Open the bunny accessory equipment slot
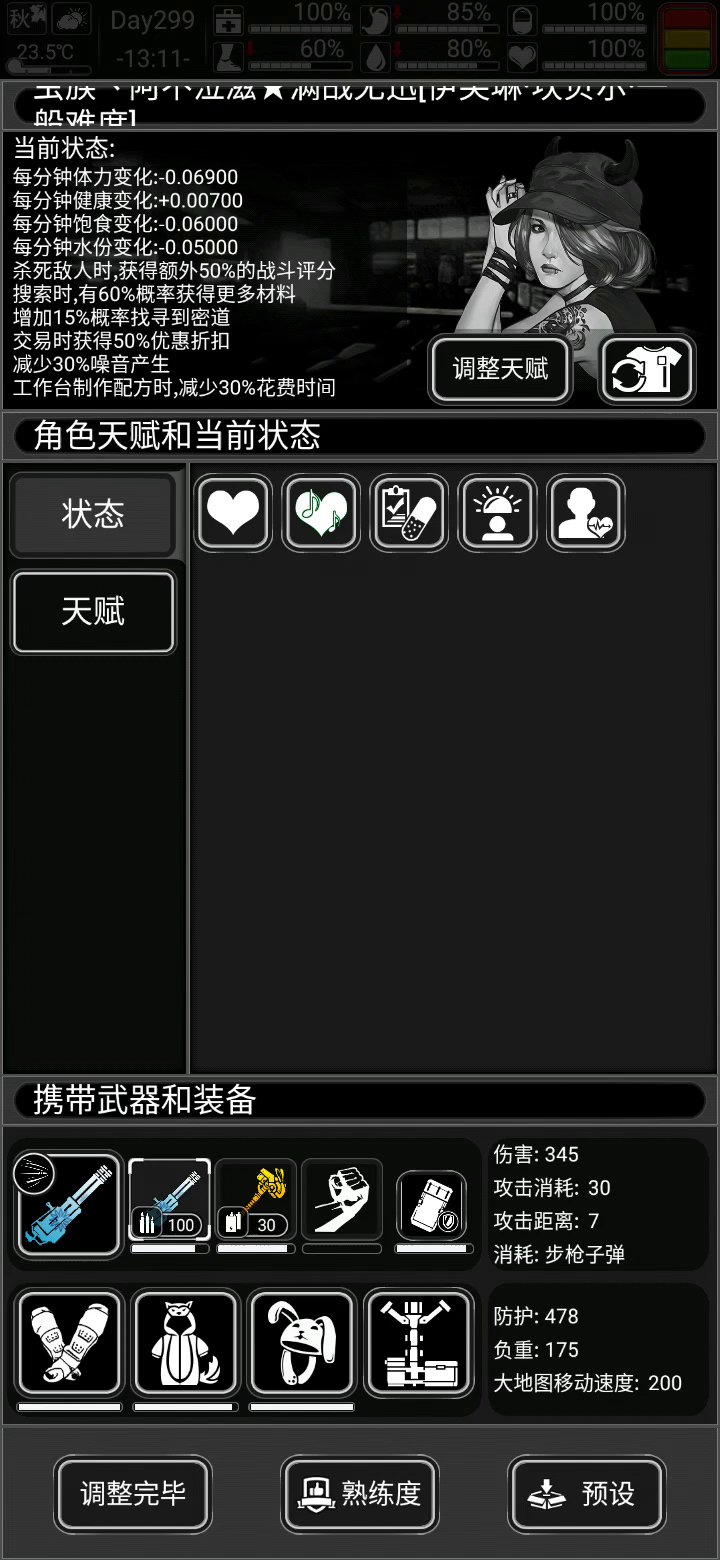 (302, 1343)
